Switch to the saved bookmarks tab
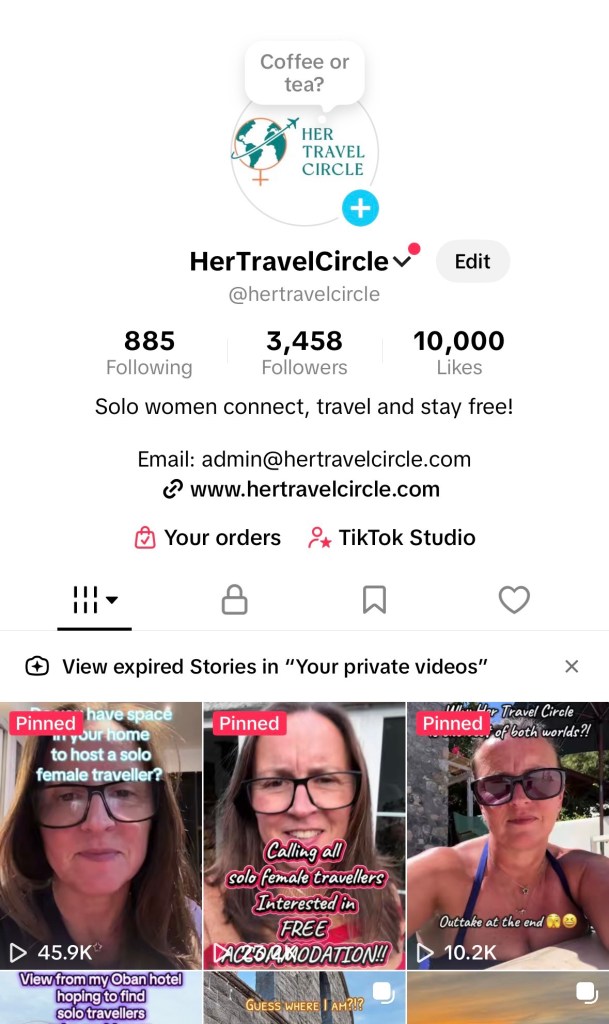The width and height of the screenshot is (609, 1024). (374, 600)
